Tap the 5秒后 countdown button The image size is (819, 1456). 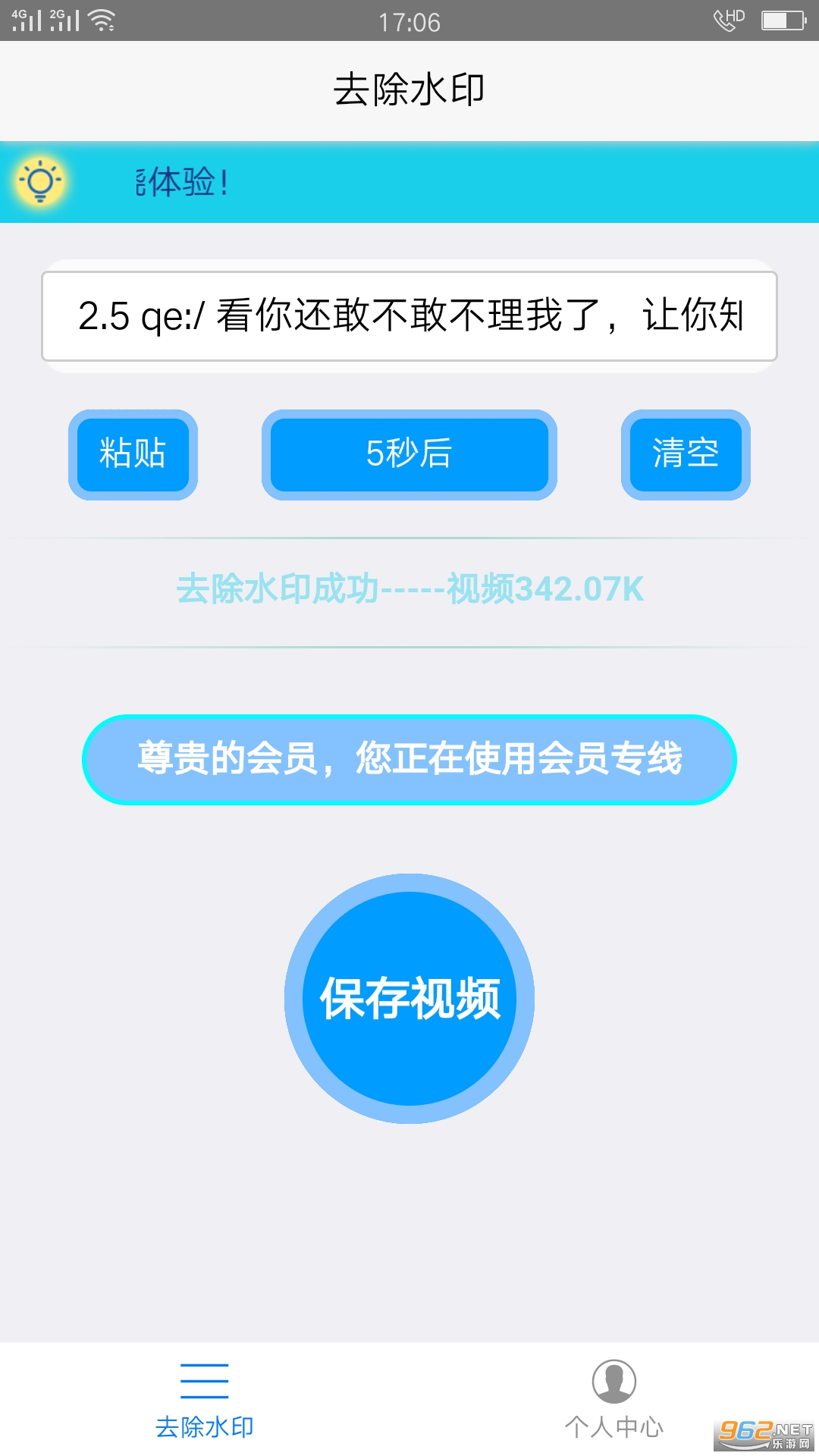[x=409, y=454]
